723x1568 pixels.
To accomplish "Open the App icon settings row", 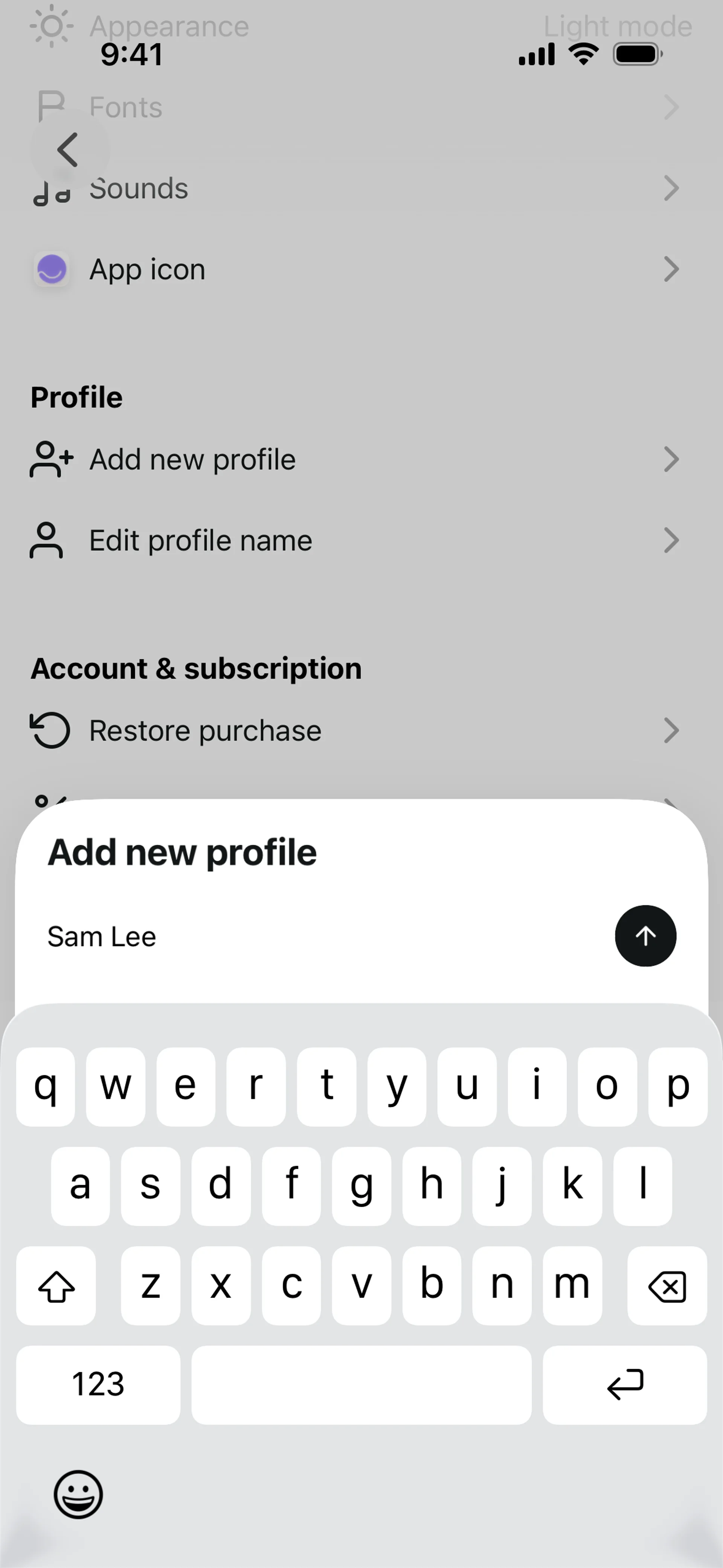I will 359,269.
